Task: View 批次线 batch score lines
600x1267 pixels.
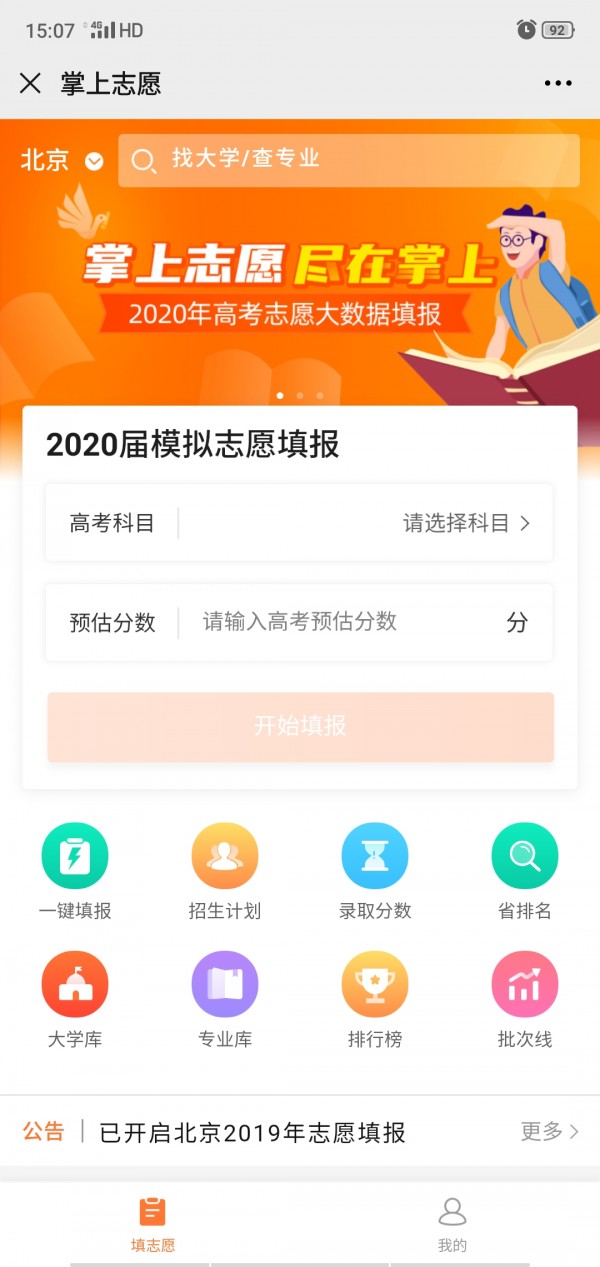Action: coord(525,998)
